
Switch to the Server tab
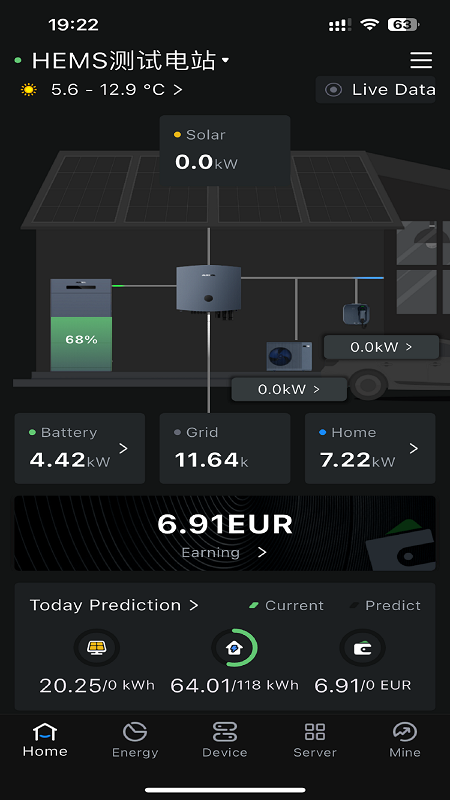point(315,740)
